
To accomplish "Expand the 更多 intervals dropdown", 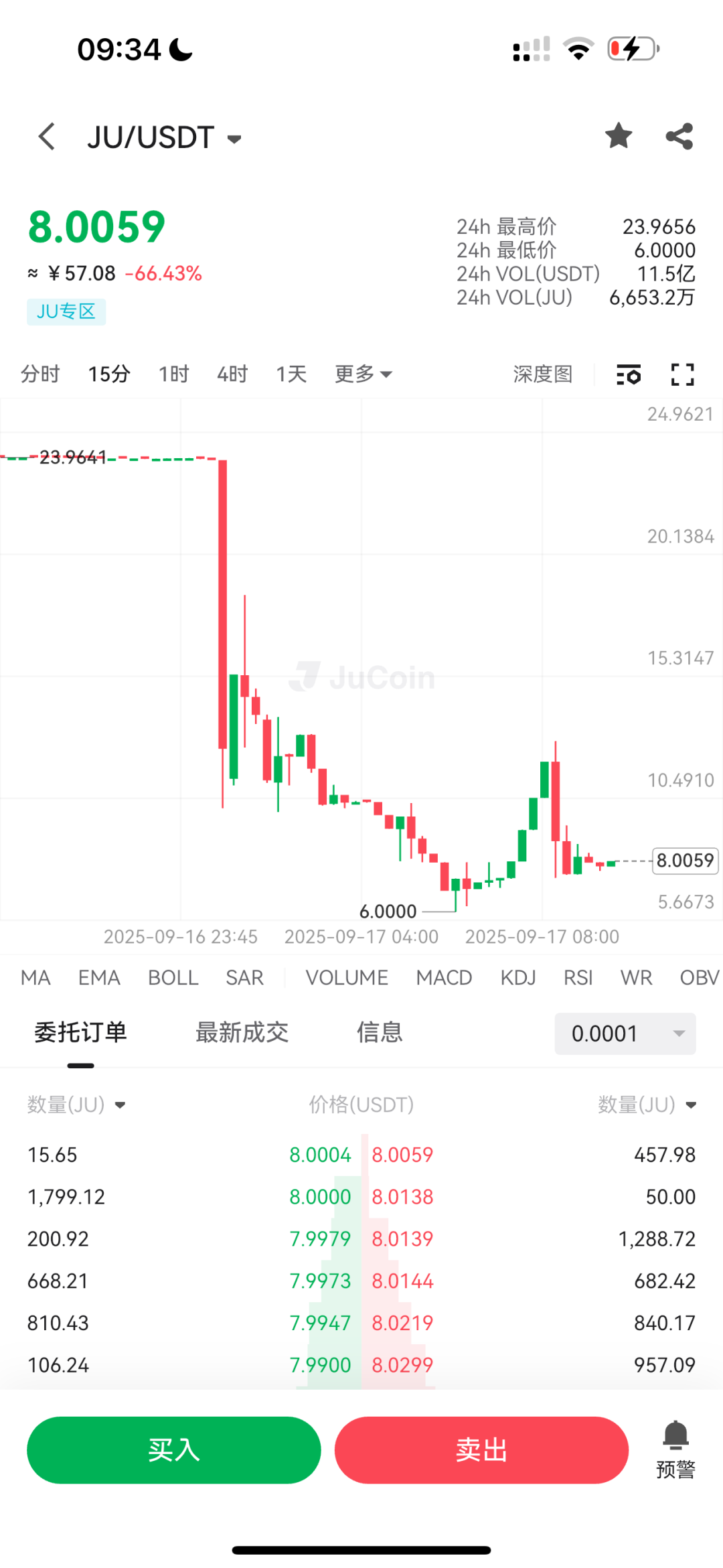I will pos(363,374).
